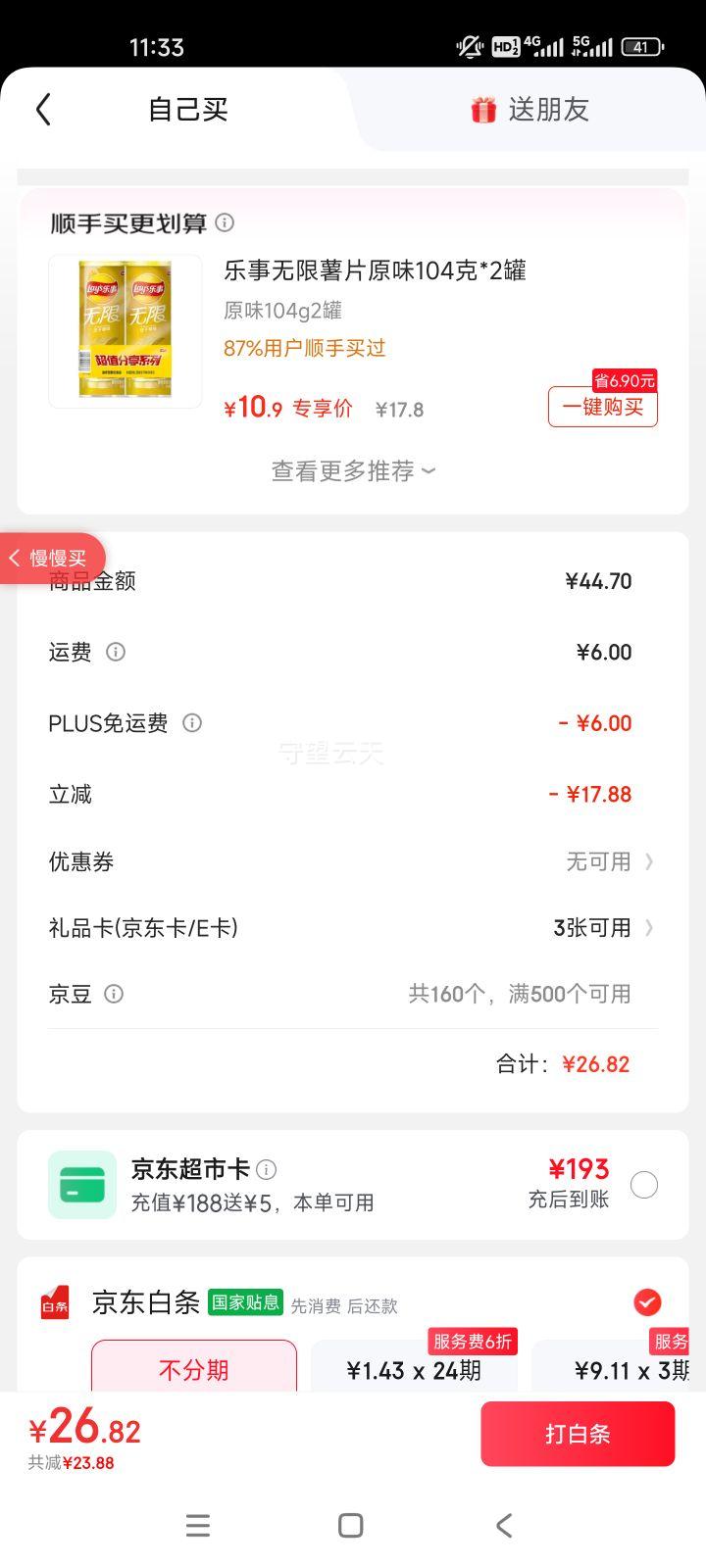
Task: Choose the 不分期 option
Action: click(x=194, y=1369)
